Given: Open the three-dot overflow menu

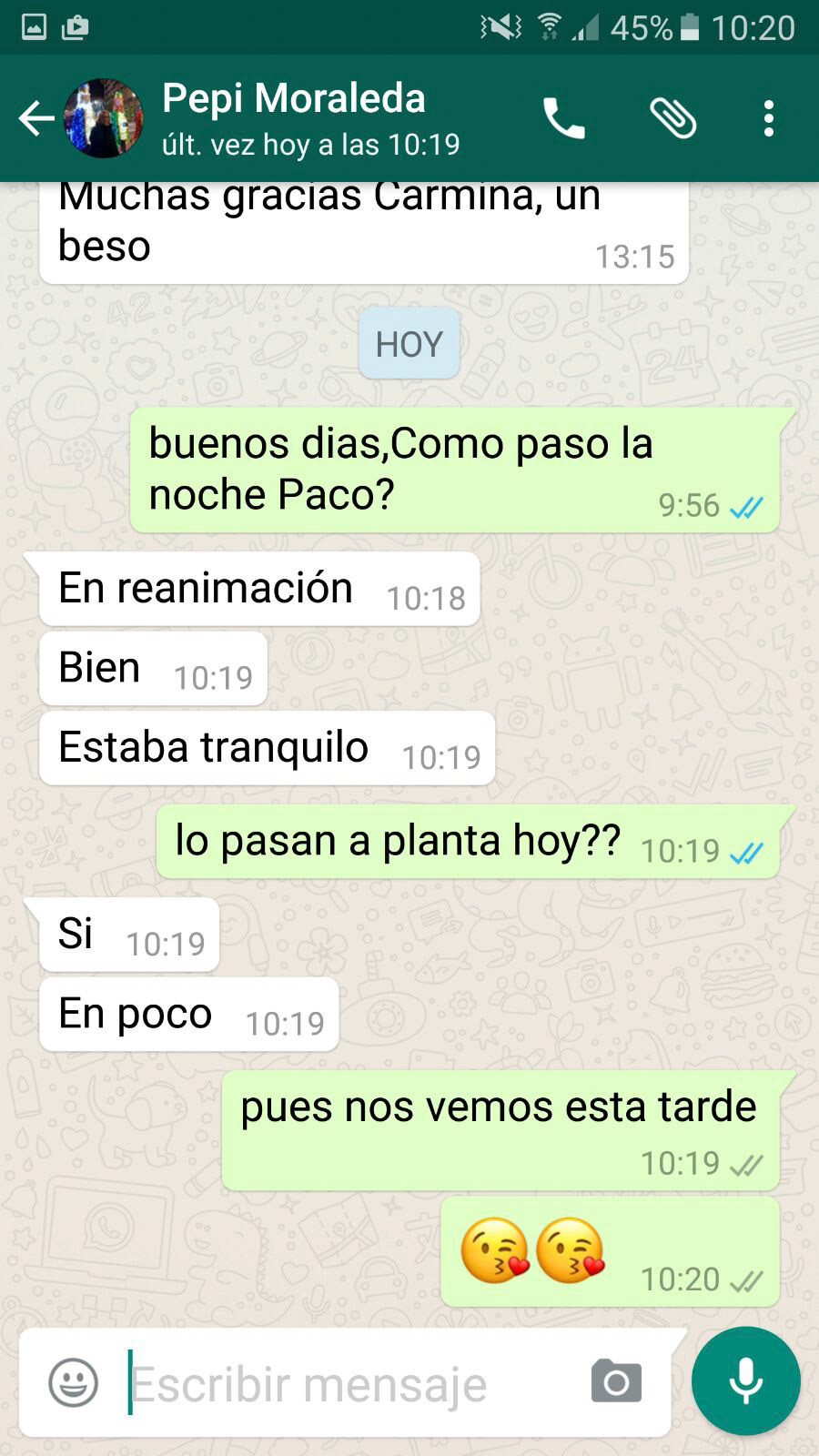Looking at the screenshot, I should [769, 118].
